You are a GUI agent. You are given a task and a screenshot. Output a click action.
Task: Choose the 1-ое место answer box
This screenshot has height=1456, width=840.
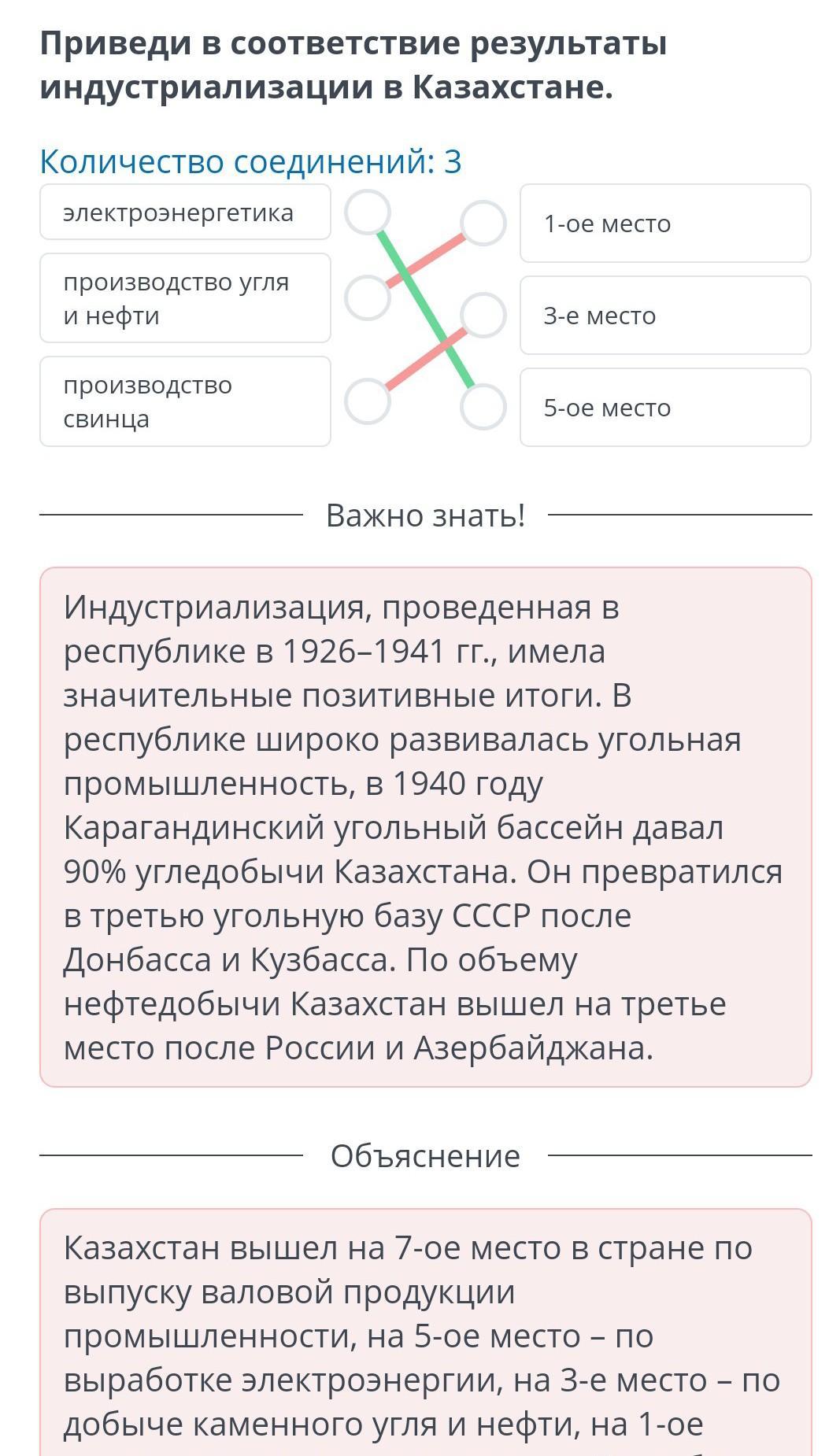pos(665,224)
